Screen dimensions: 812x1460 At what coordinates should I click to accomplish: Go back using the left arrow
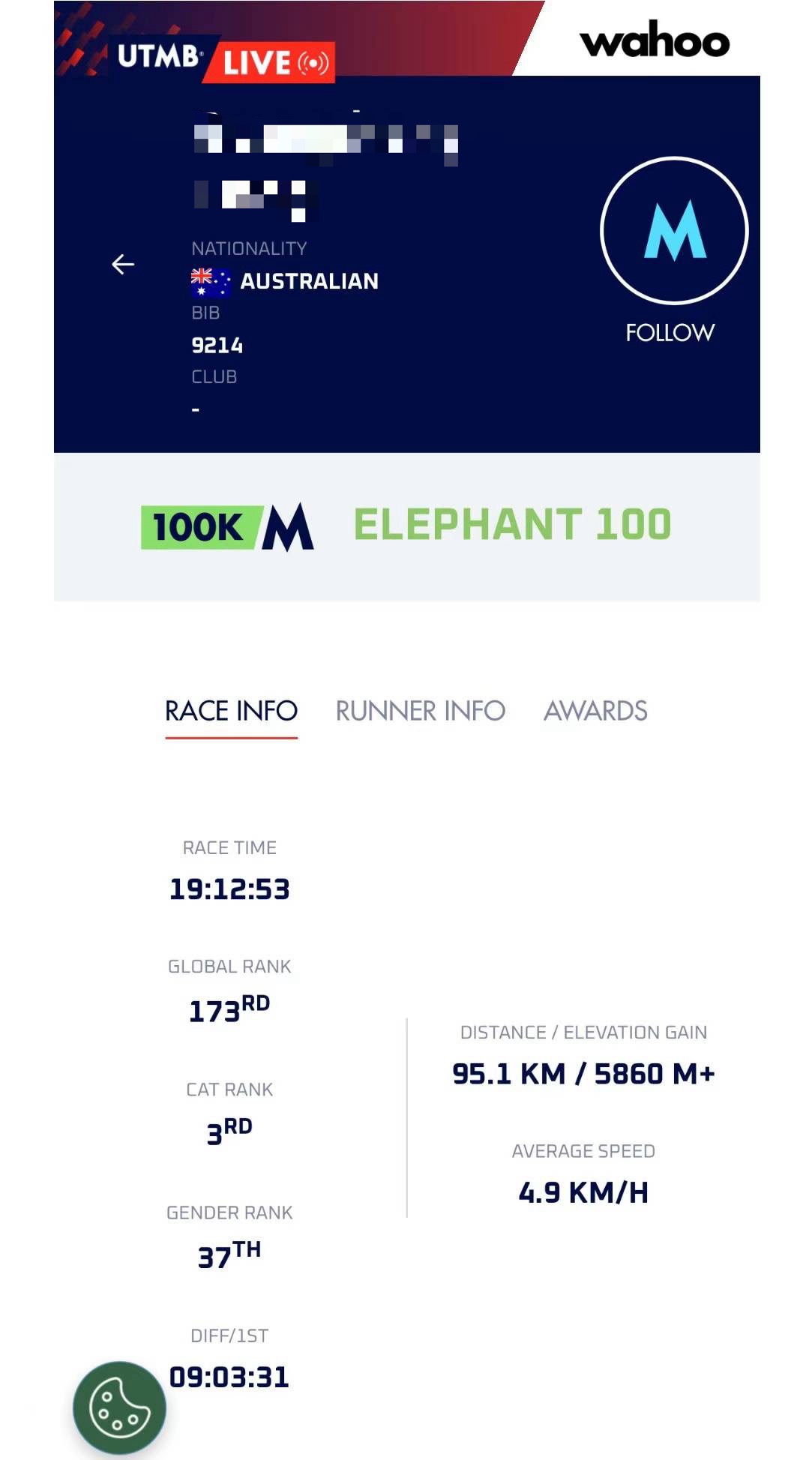[x=123, y=264]
